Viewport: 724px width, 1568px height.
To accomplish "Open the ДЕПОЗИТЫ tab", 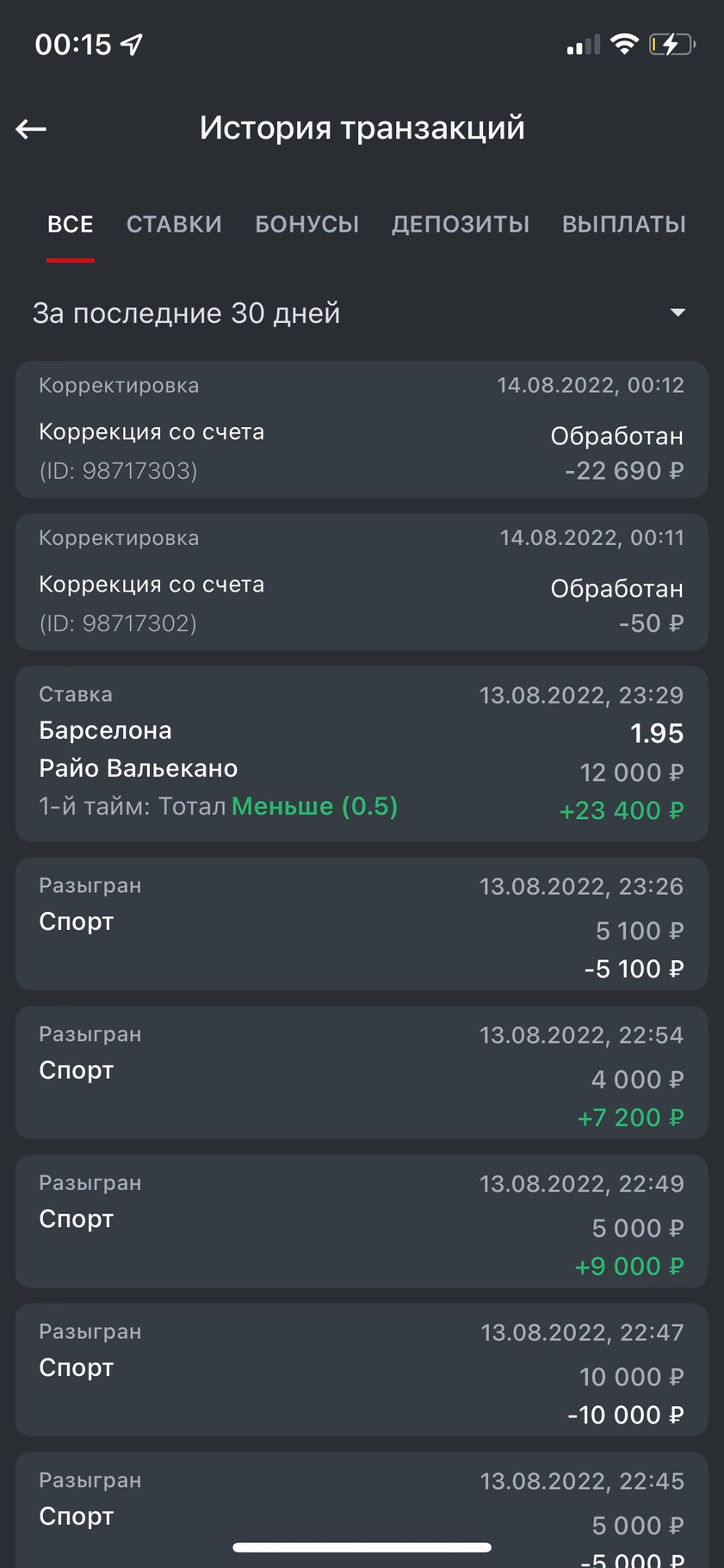I will (x=461, y=225).
